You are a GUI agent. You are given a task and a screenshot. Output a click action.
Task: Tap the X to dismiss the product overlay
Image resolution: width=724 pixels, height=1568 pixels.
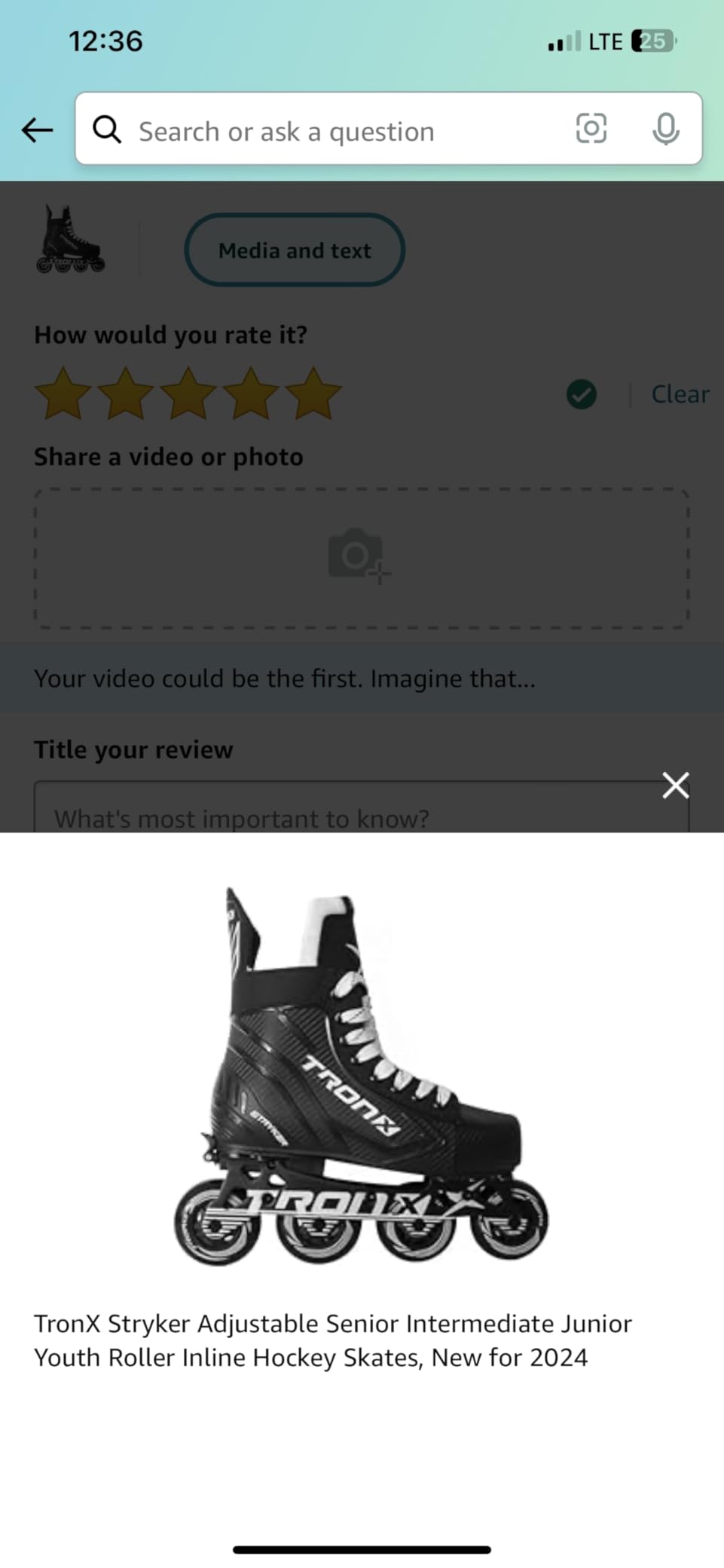tap(675, 785)
